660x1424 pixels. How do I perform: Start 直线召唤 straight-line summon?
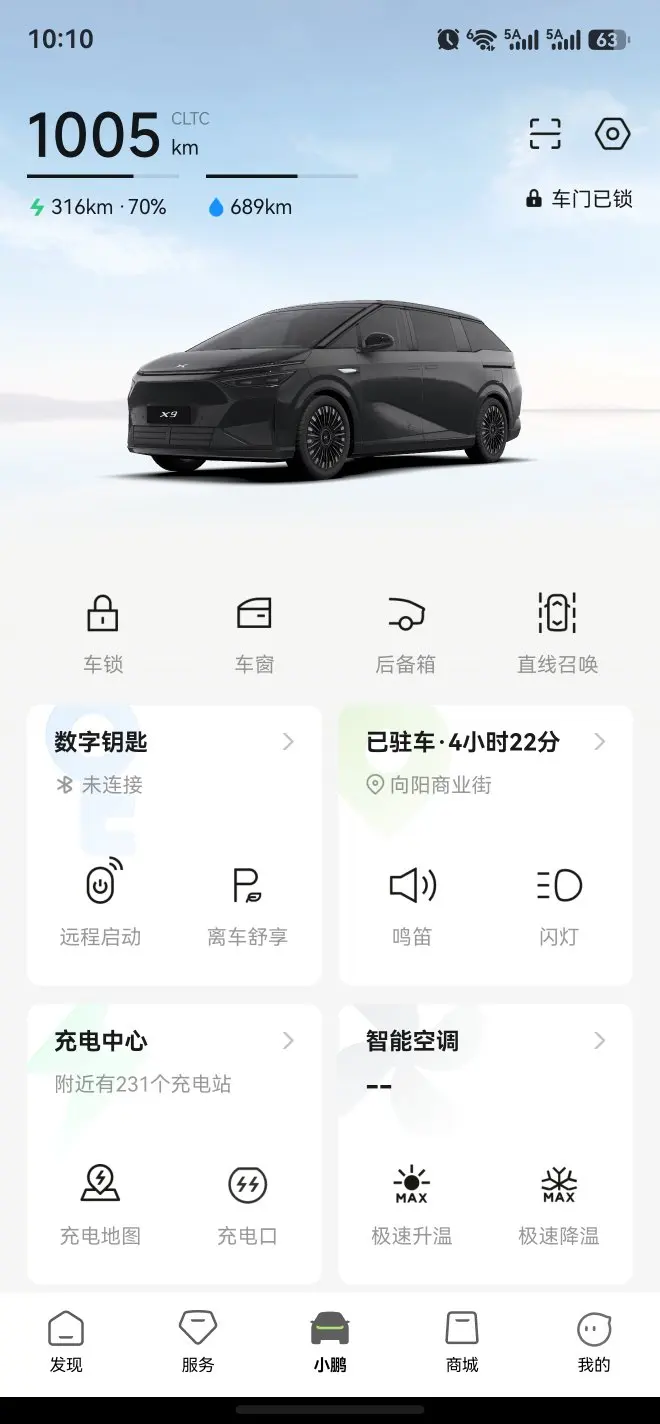[557, 631]
